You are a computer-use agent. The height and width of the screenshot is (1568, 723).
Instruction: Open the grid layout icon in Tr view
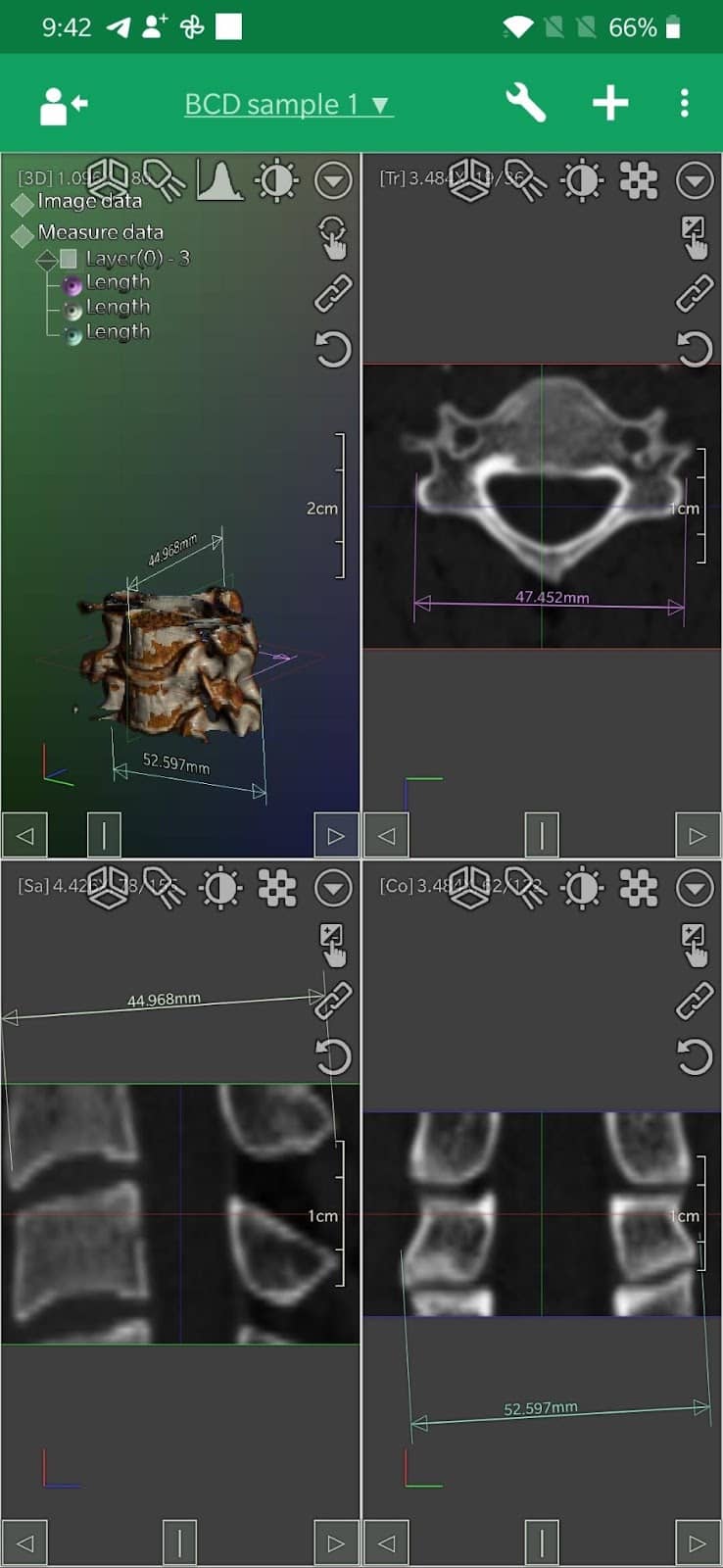tap(639, 181)
